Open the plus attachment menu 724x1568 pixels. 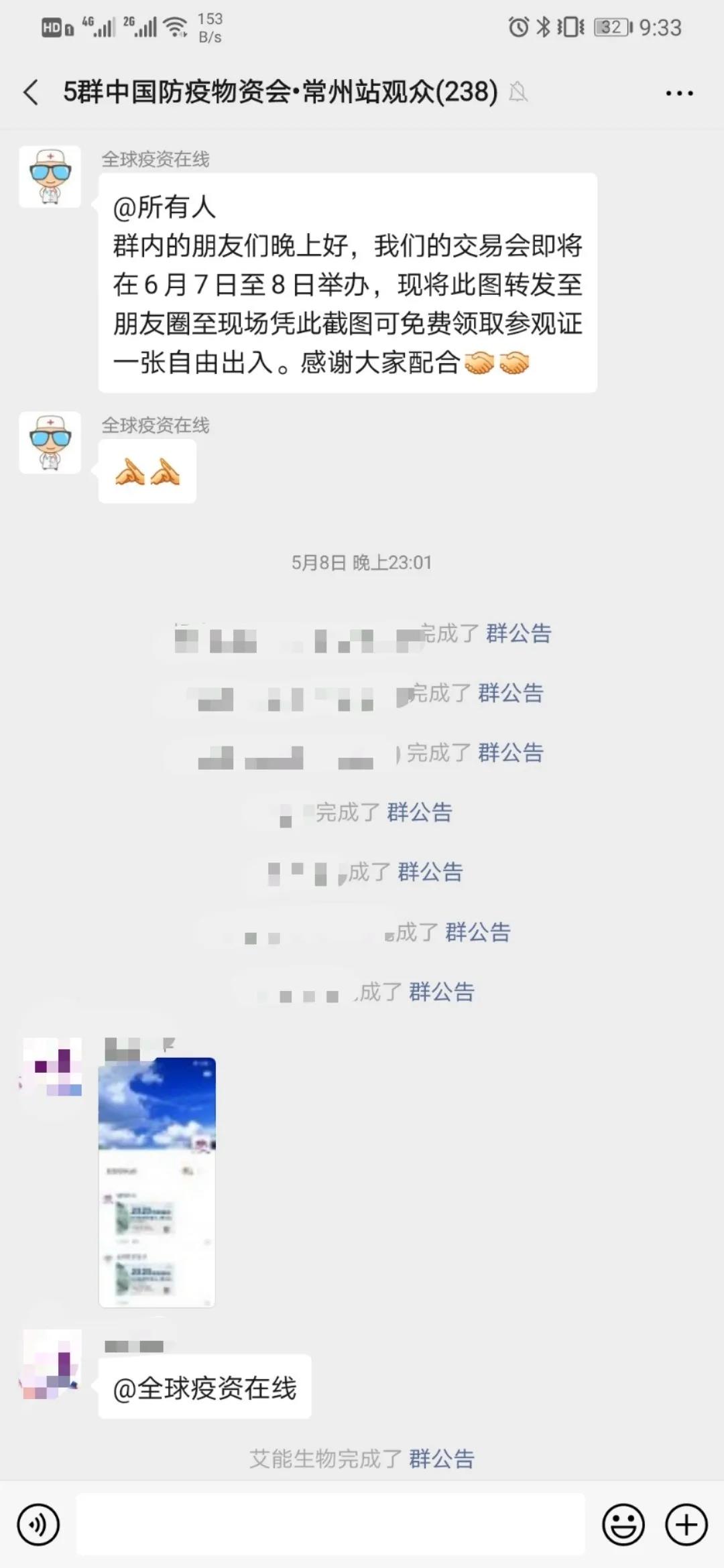[x=686, y=1525]
